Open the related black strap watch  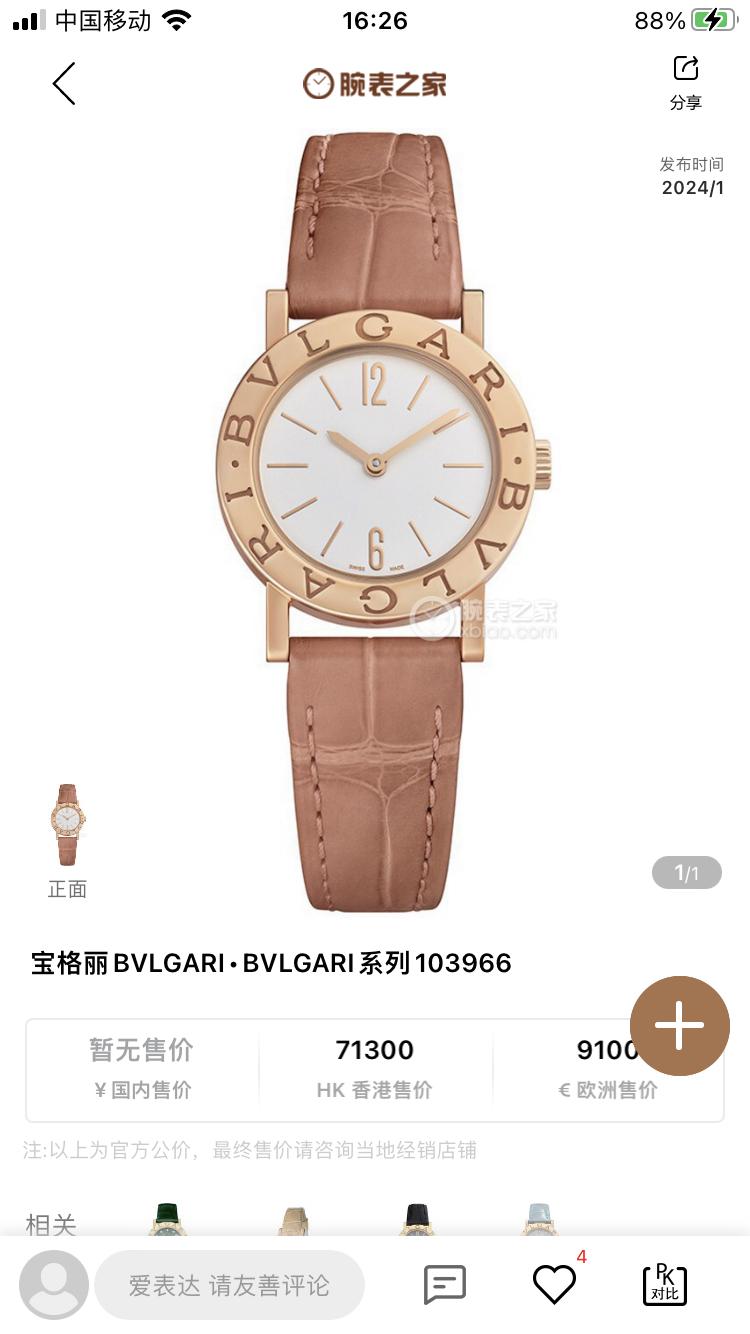pyautogui.click(x=417, y=1220)
